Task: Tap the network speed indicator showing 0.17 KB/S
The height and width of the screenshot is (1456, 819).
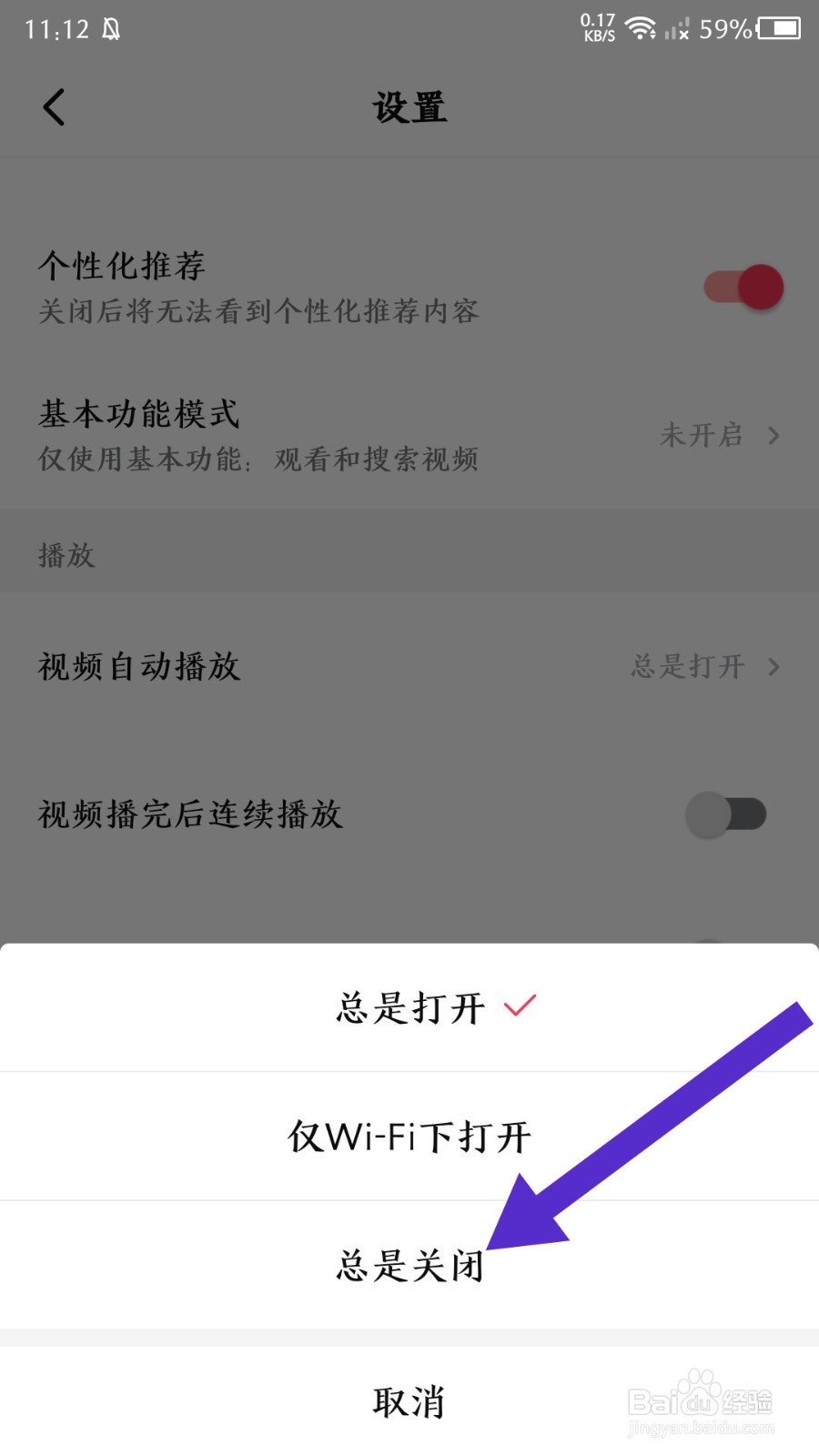Action: (x=596, y=27)
